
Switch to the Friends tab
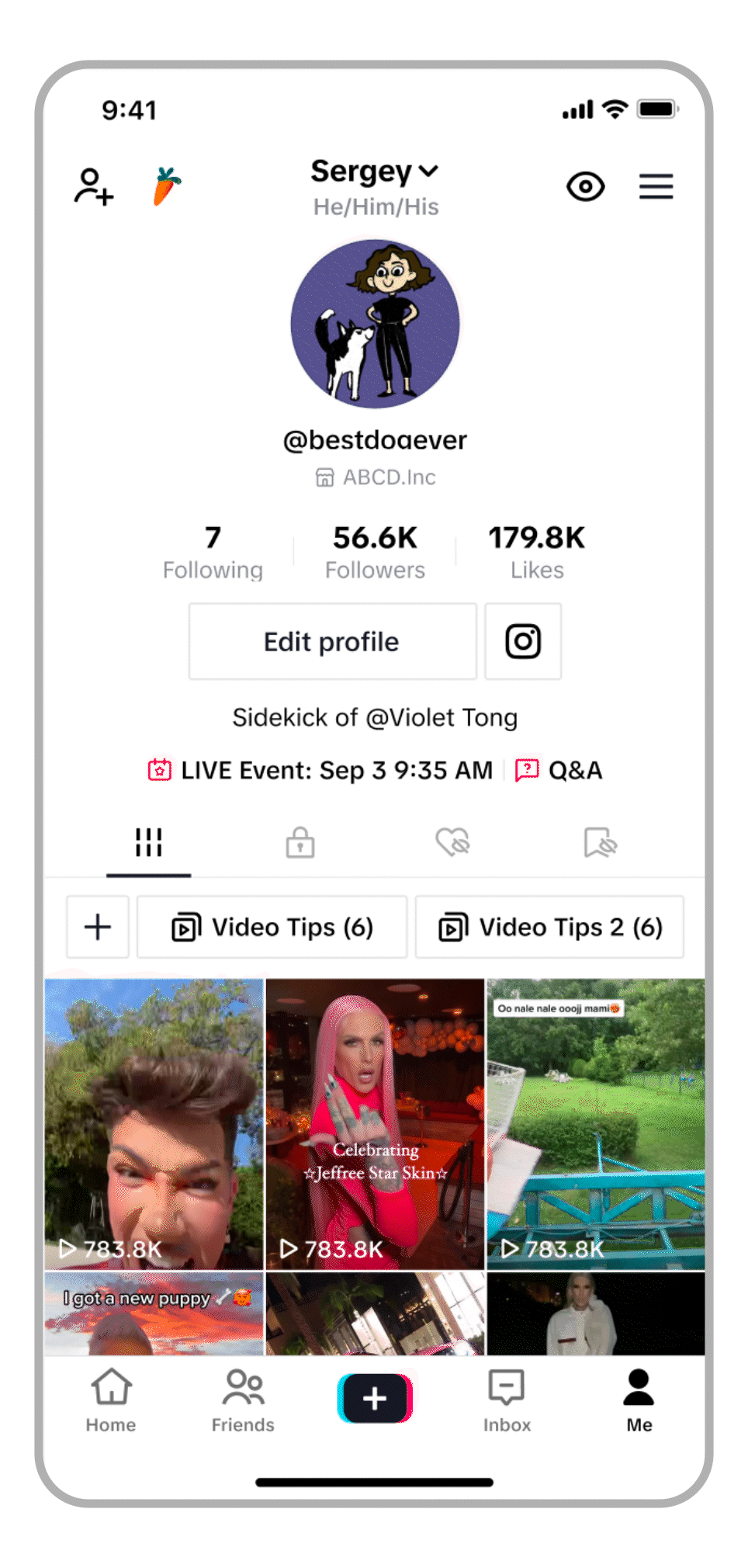pyautogui.click(x=243, y=1400)
